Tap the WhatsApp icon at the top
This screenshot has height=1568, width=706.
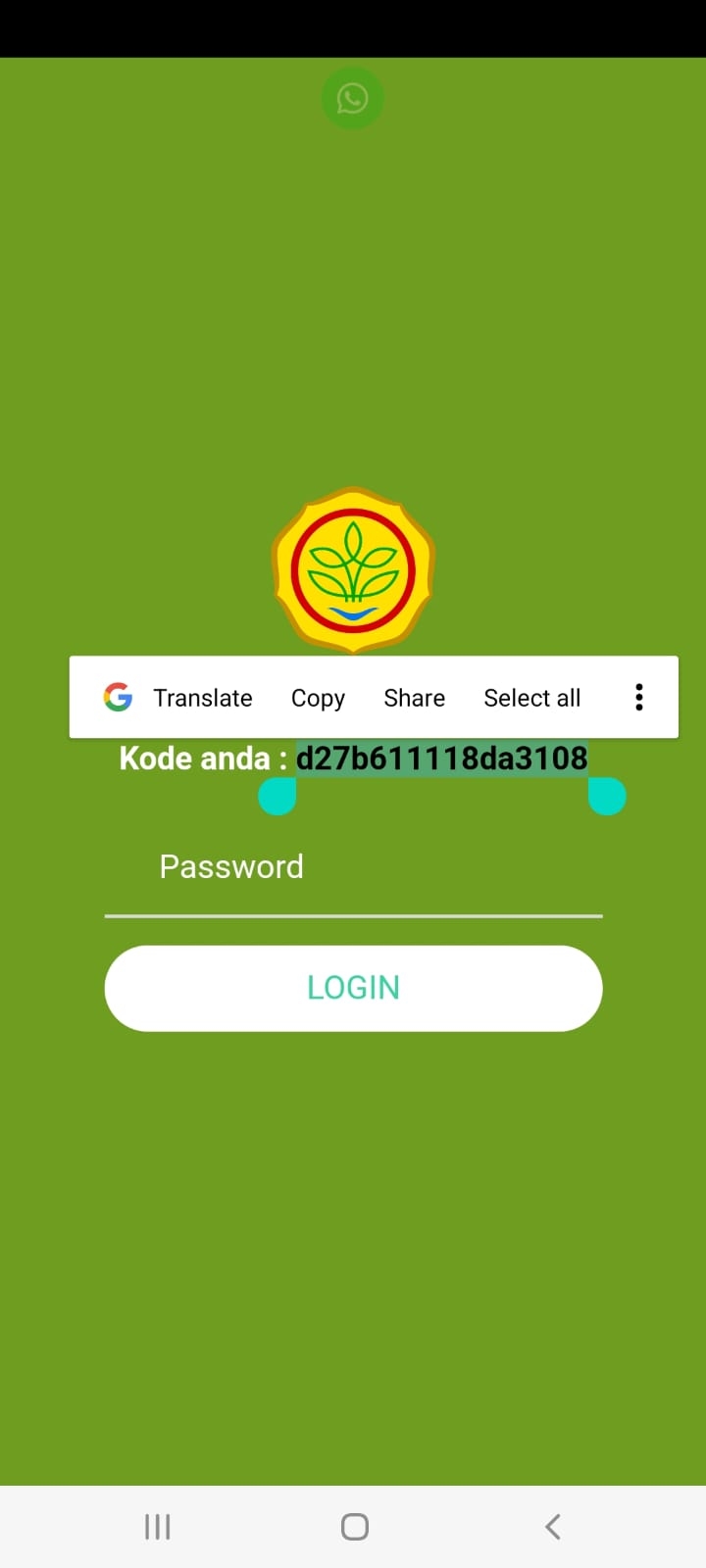(352, 98)
